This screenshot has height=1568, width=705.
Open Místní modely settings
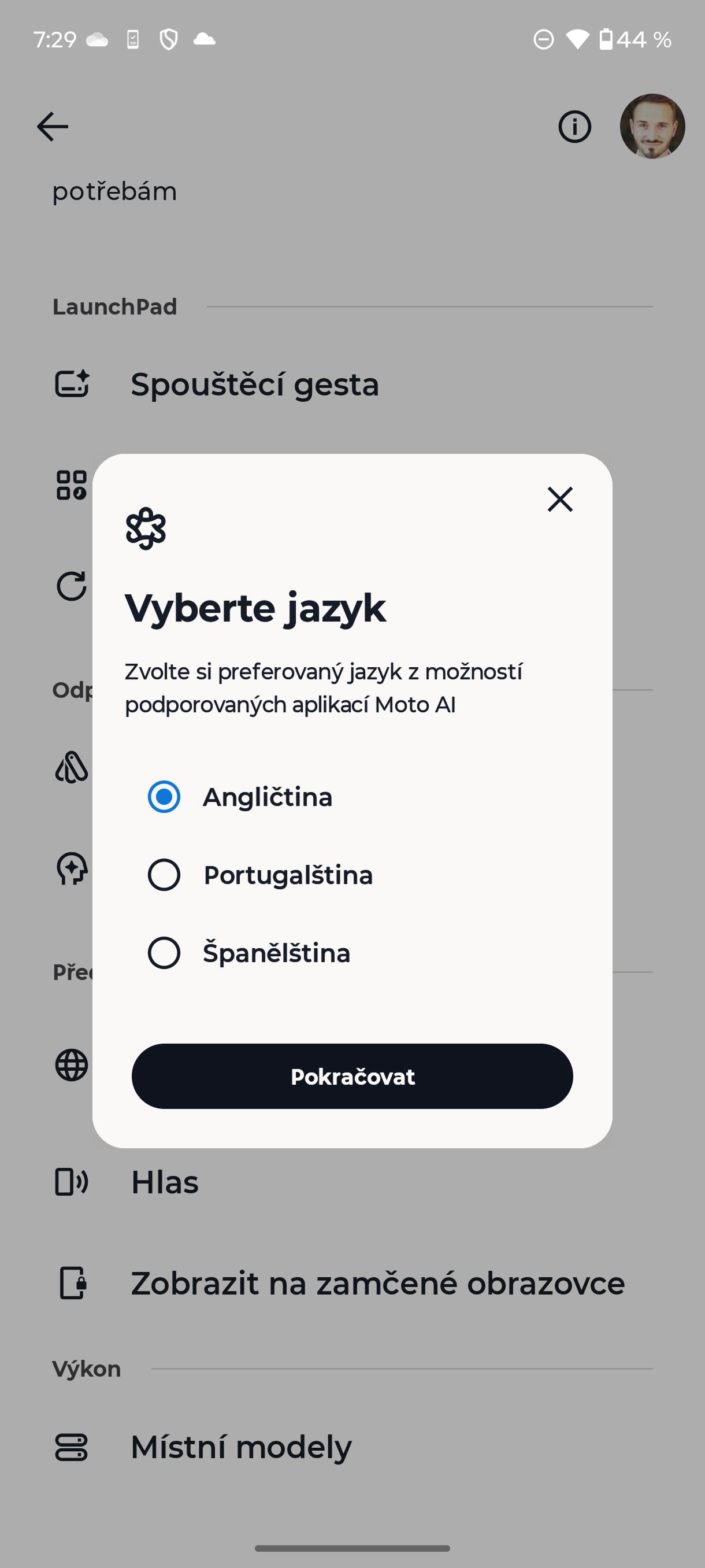[x=241, y=1448]
